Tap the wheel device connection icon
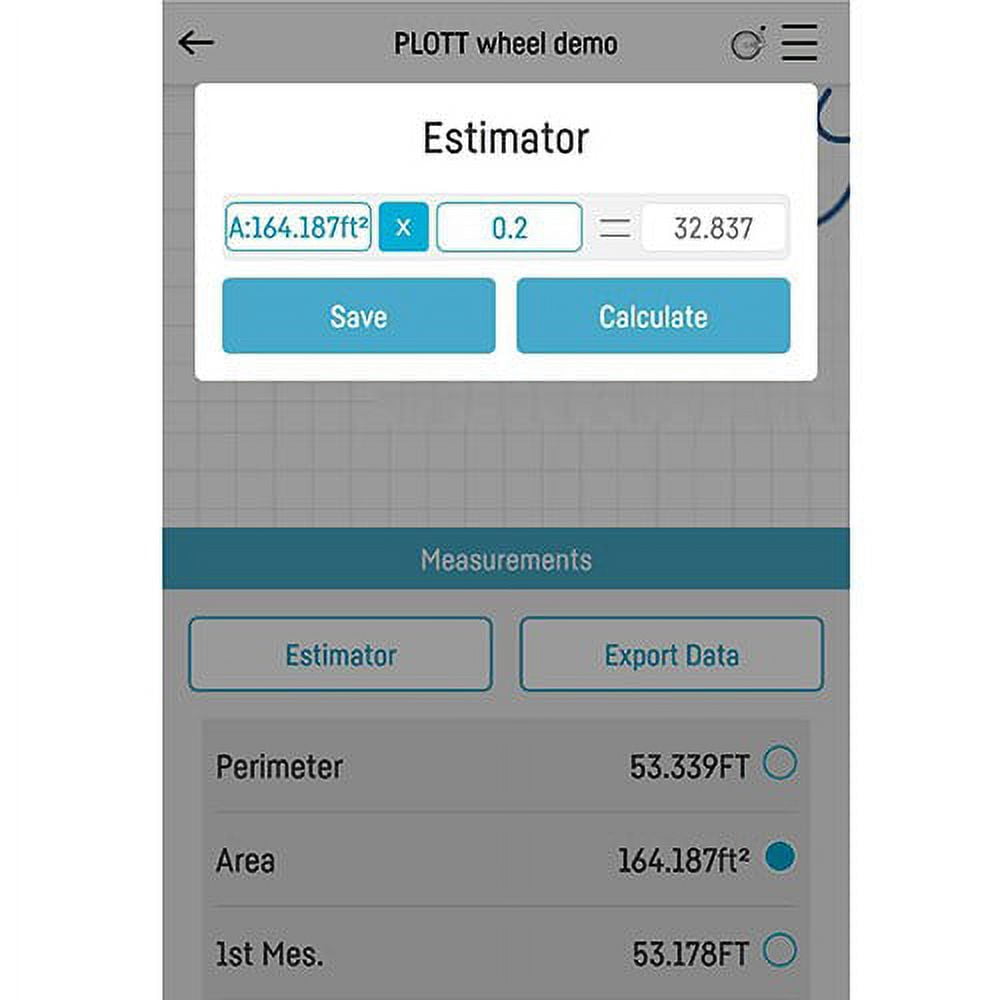 [x=748, y=44]
